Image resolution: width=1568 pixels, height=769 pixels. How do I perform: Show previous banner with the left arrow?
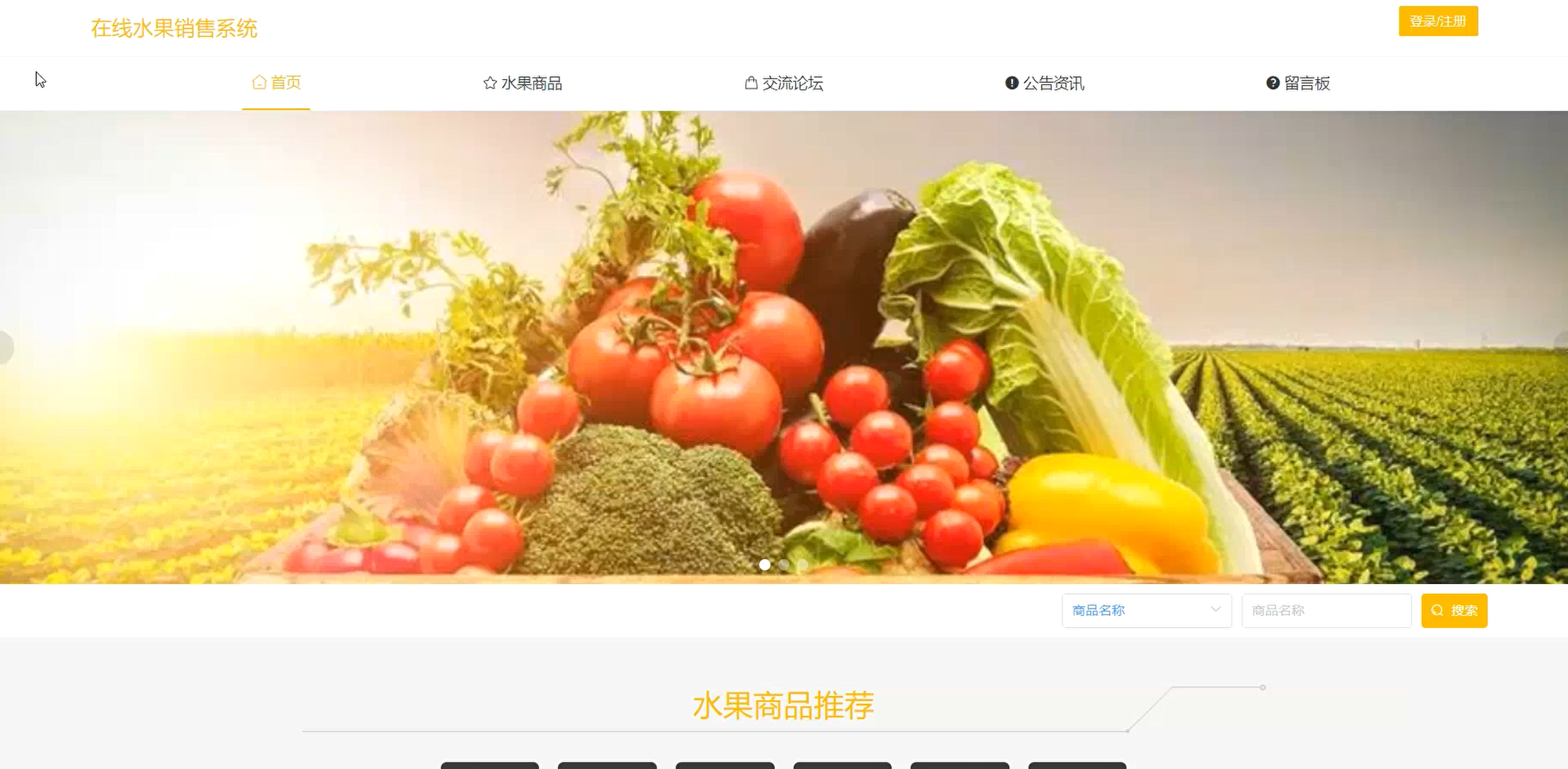(4, 348)
